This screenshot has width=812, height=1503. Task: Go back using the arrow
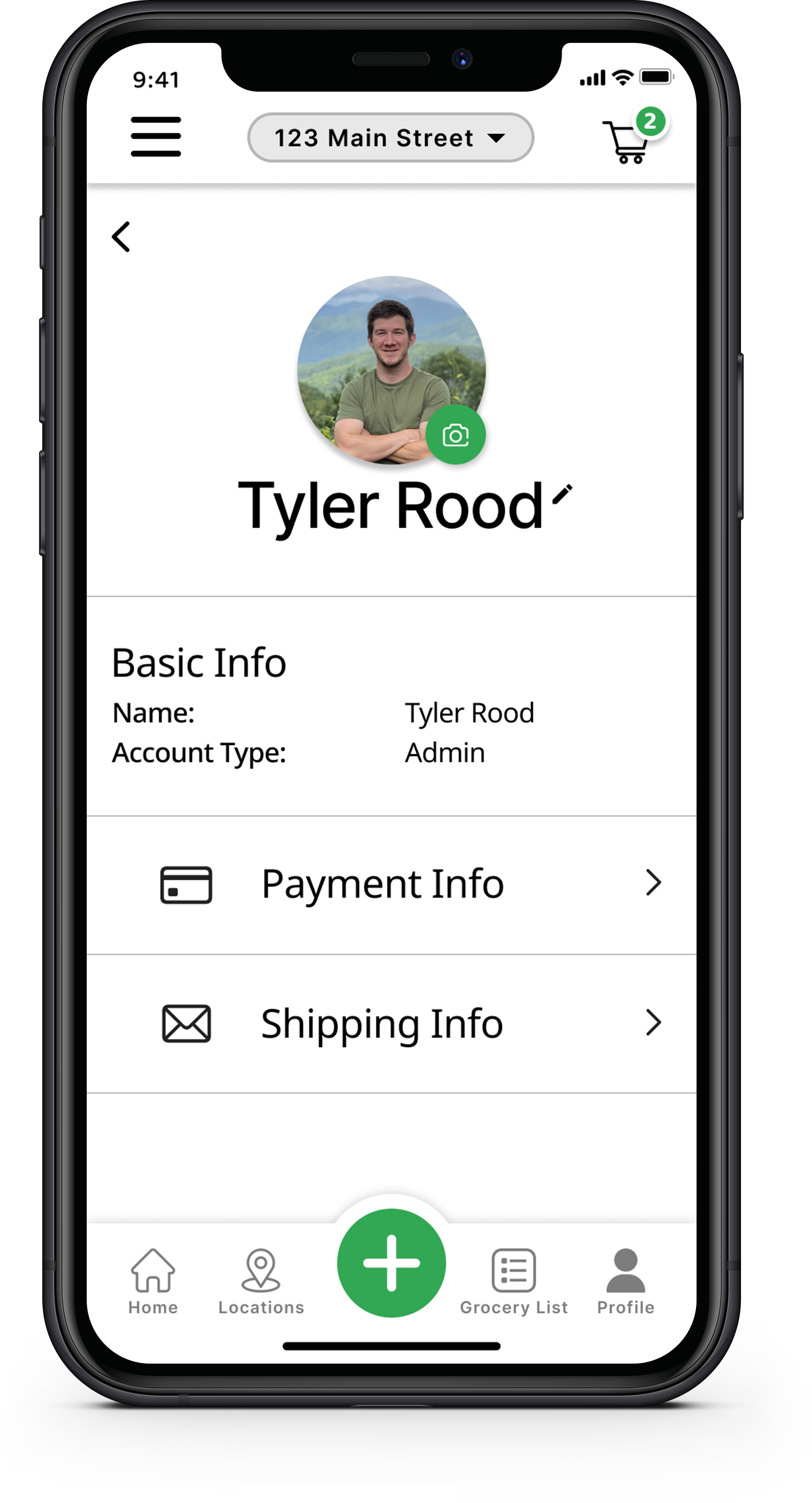coord(121,237)
